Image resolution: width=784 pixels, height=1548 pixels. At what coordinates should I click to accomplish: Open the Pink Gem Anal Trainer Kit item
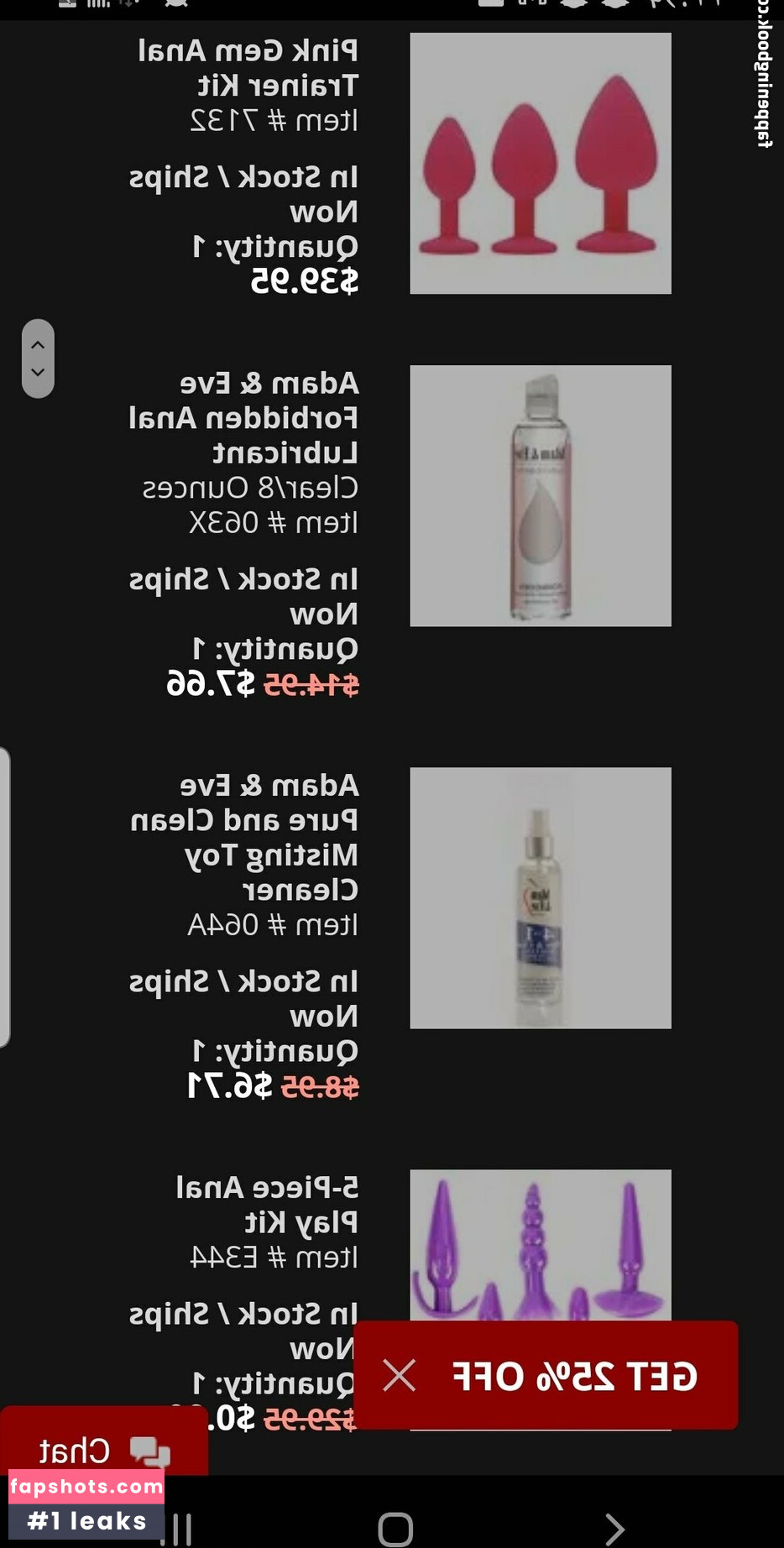[248, 68]
